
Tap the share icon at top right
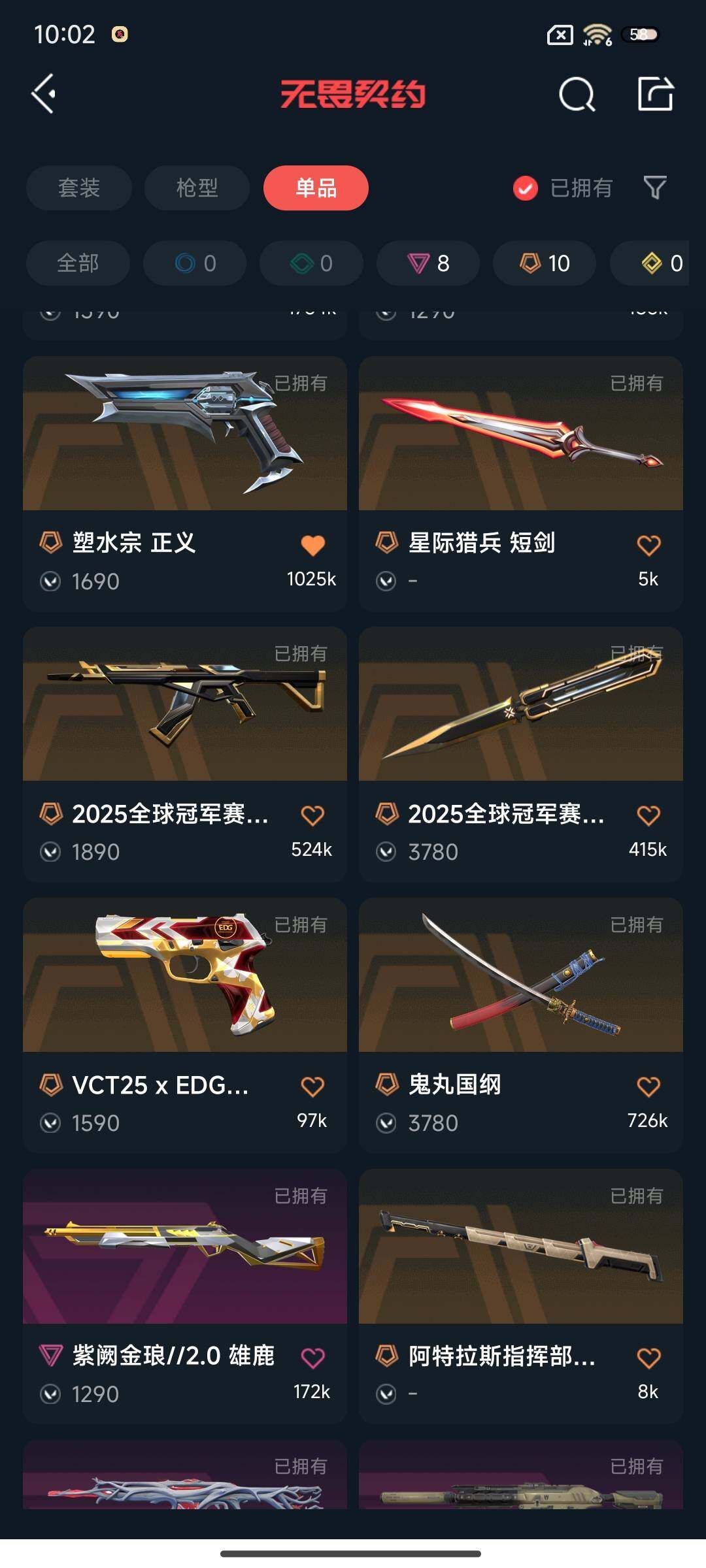pyautogui.click(x=656, y=94)
